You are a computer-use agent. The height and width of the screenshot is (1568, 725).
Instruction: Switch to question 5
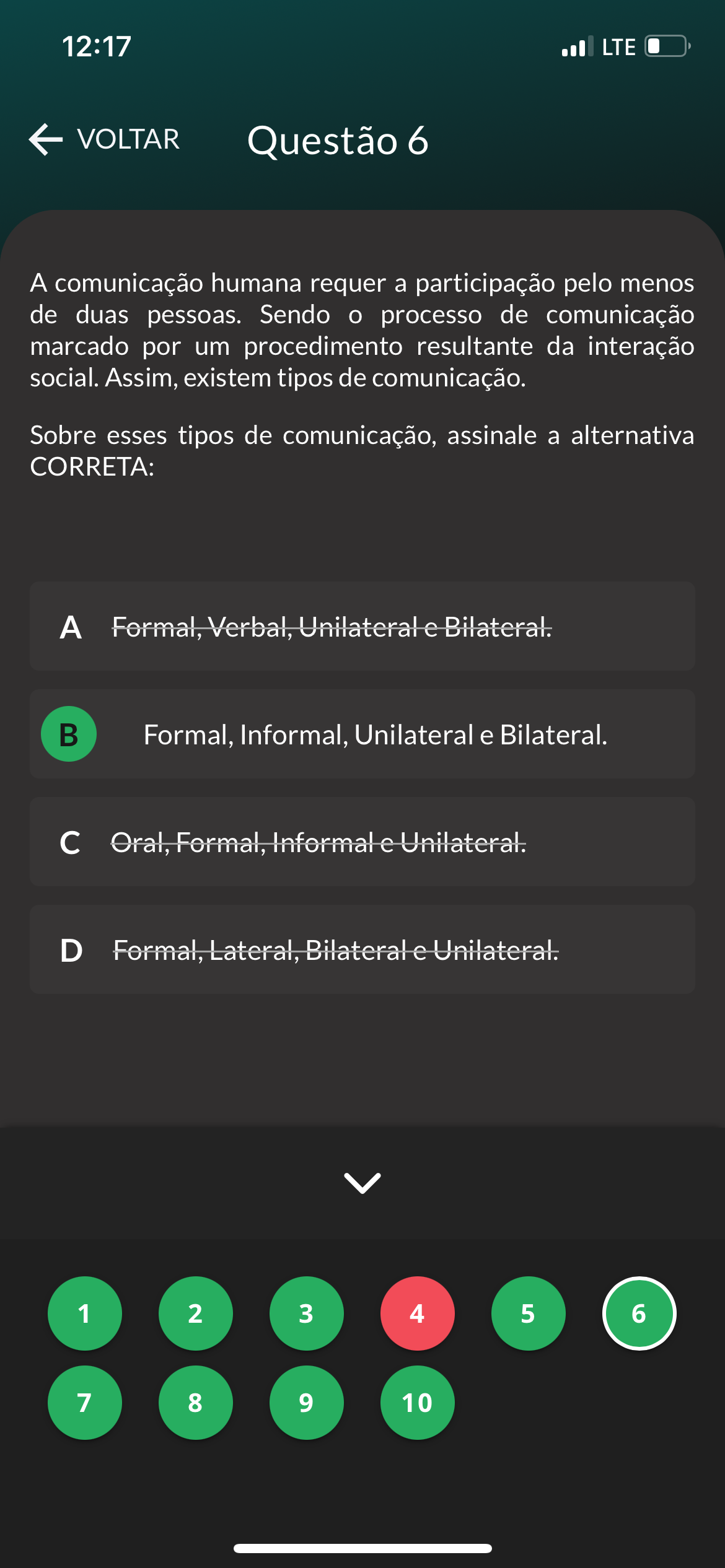(529, 1313)
